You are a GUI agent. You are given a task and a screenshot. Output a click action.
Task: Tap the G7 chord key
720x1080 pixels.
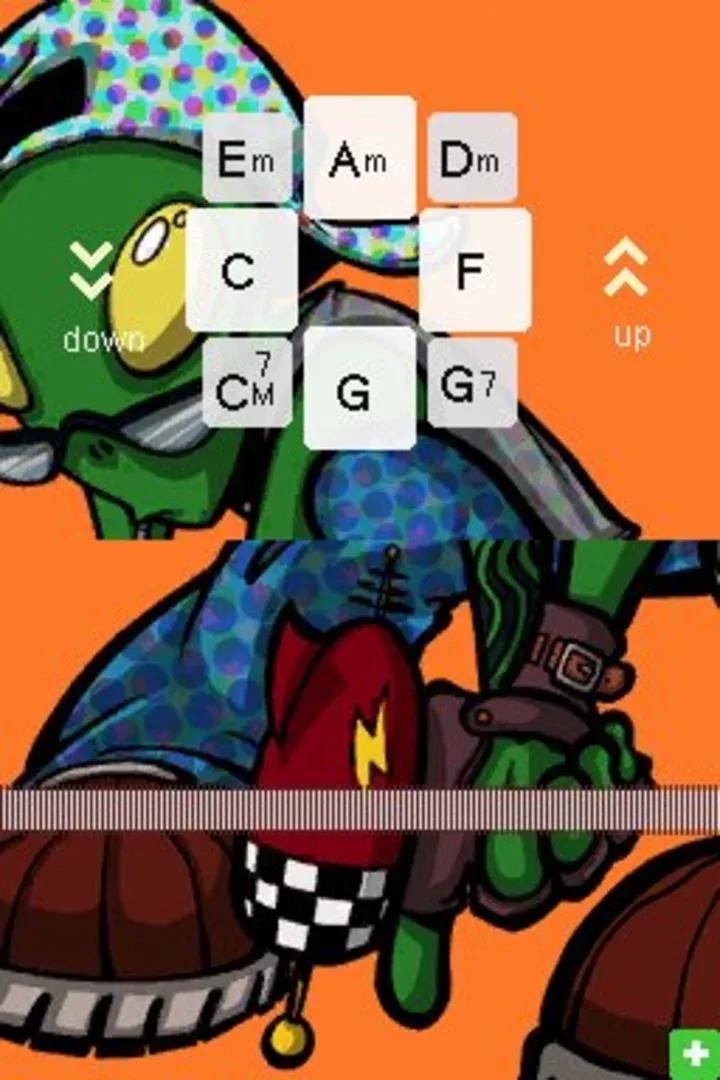tap(472, 384)
